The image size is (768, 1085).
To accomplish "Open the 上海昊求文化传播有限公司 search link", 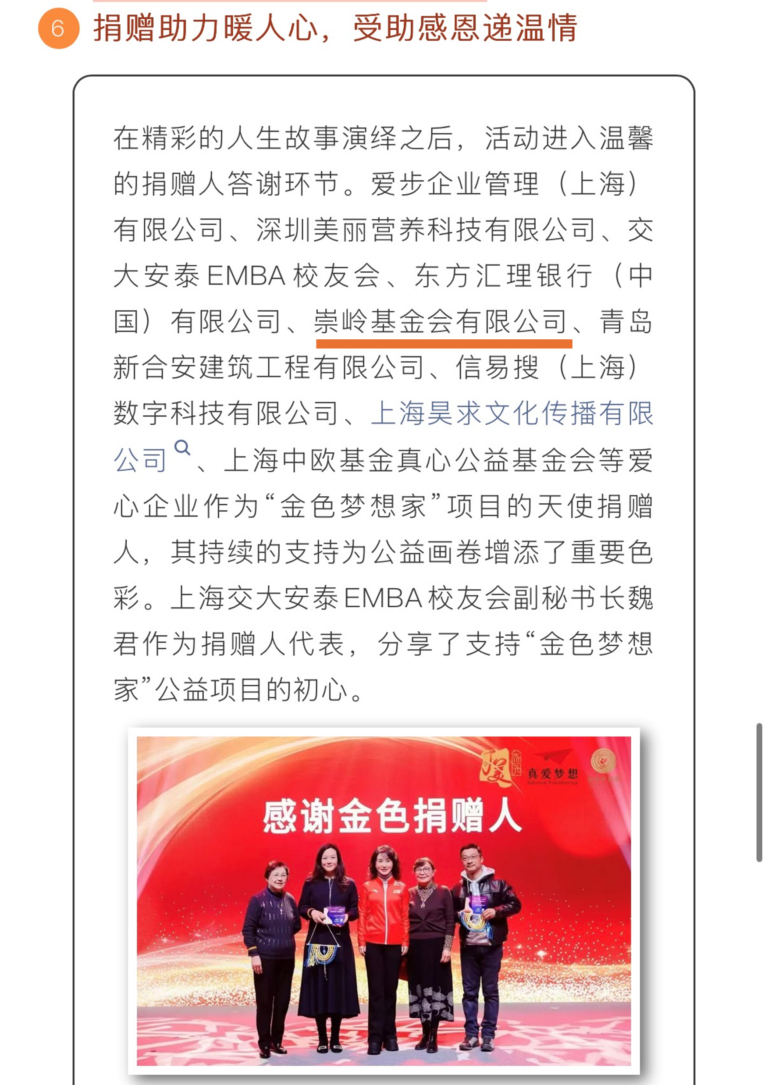I will click(x=511, y=413).
